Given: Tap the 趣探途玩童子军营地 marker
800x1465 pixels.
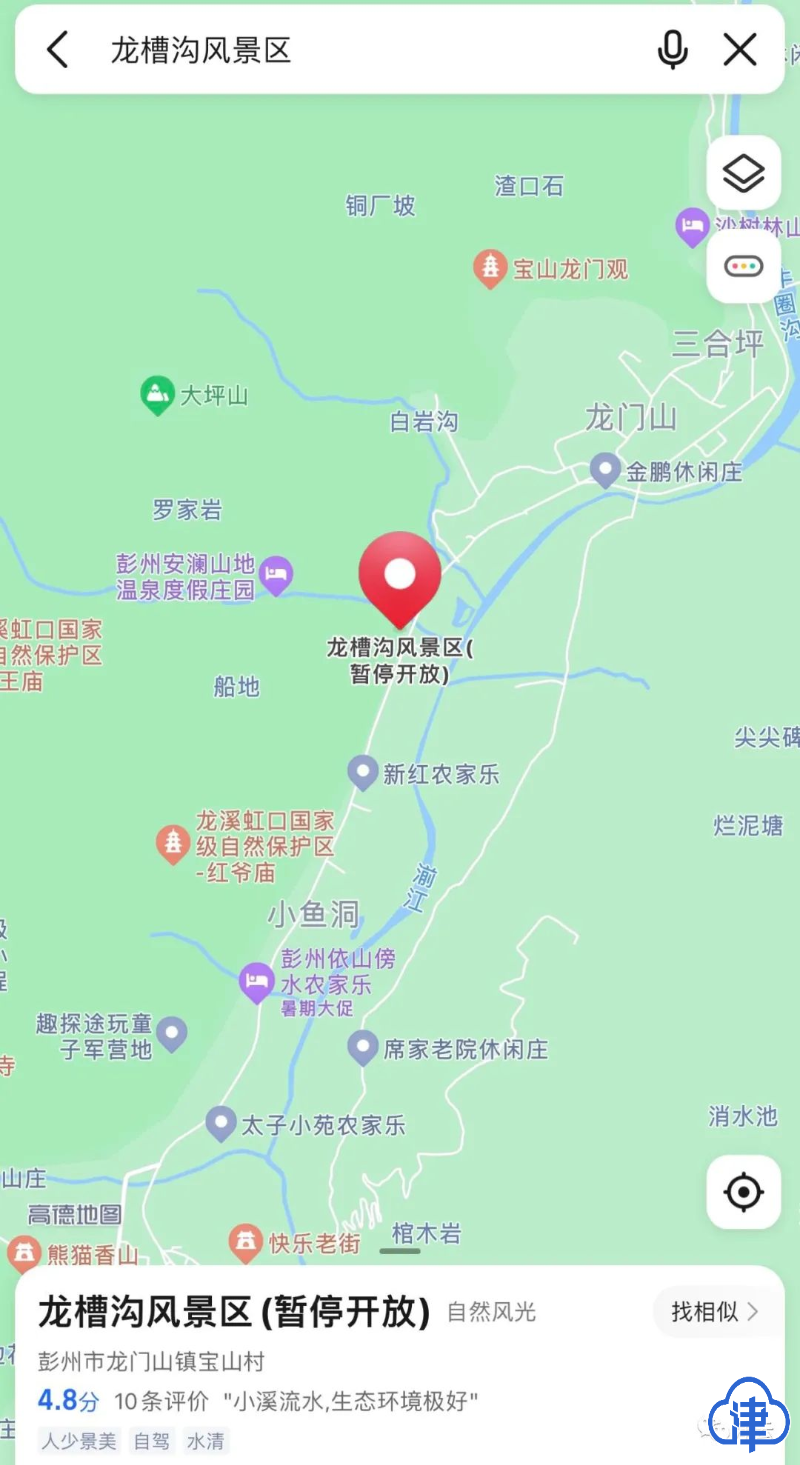Looking at the screenshot, I should click(x=172, y=1034).
